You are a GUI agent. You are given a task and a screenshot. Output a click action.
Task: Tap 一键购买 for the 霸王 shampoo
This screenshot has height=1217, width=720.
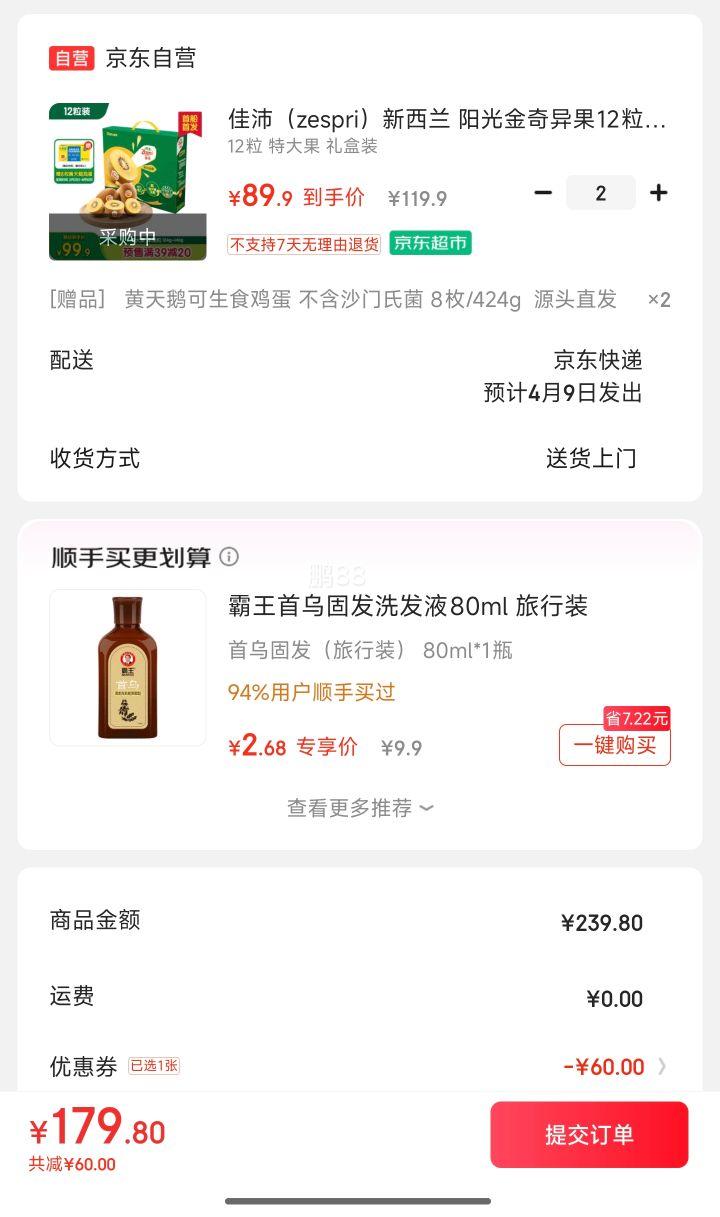[x=614, y=745]
